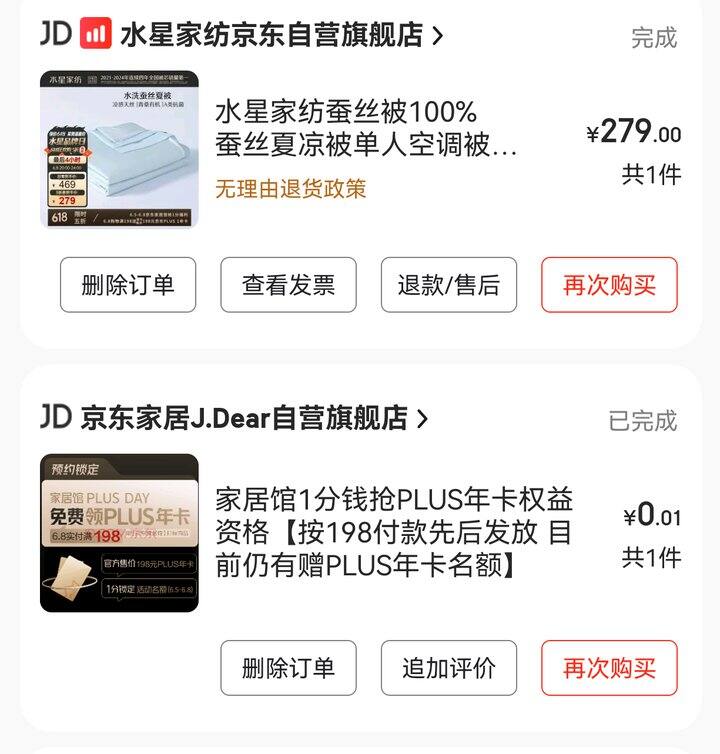Open 水星家纺京东自营旗舰店 store page

tap(280, 36)
